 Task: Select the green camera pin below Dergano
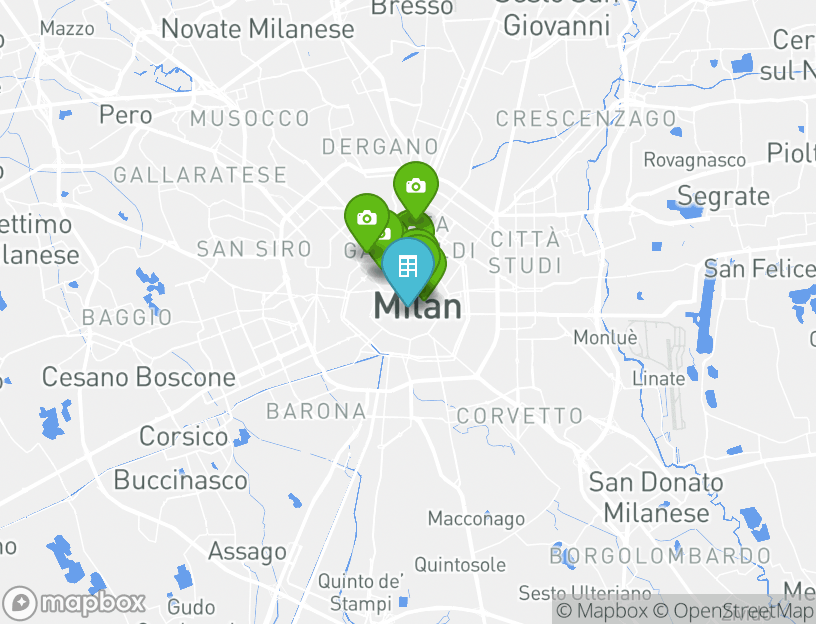tap(416, 185)
